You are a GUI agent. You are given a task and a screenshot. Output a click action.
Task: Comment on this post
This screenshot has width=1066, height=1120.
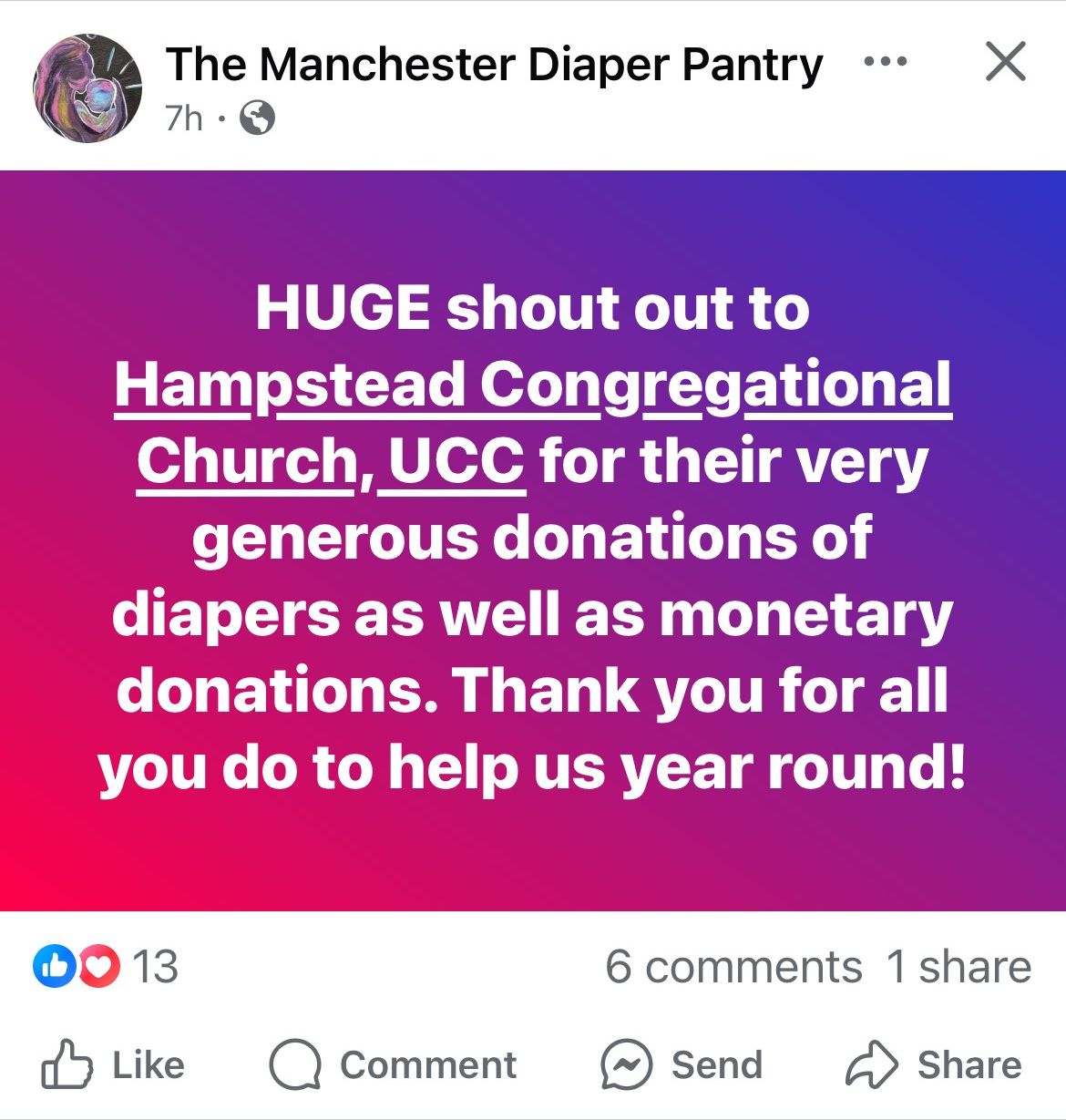(x=393, y=1064)
